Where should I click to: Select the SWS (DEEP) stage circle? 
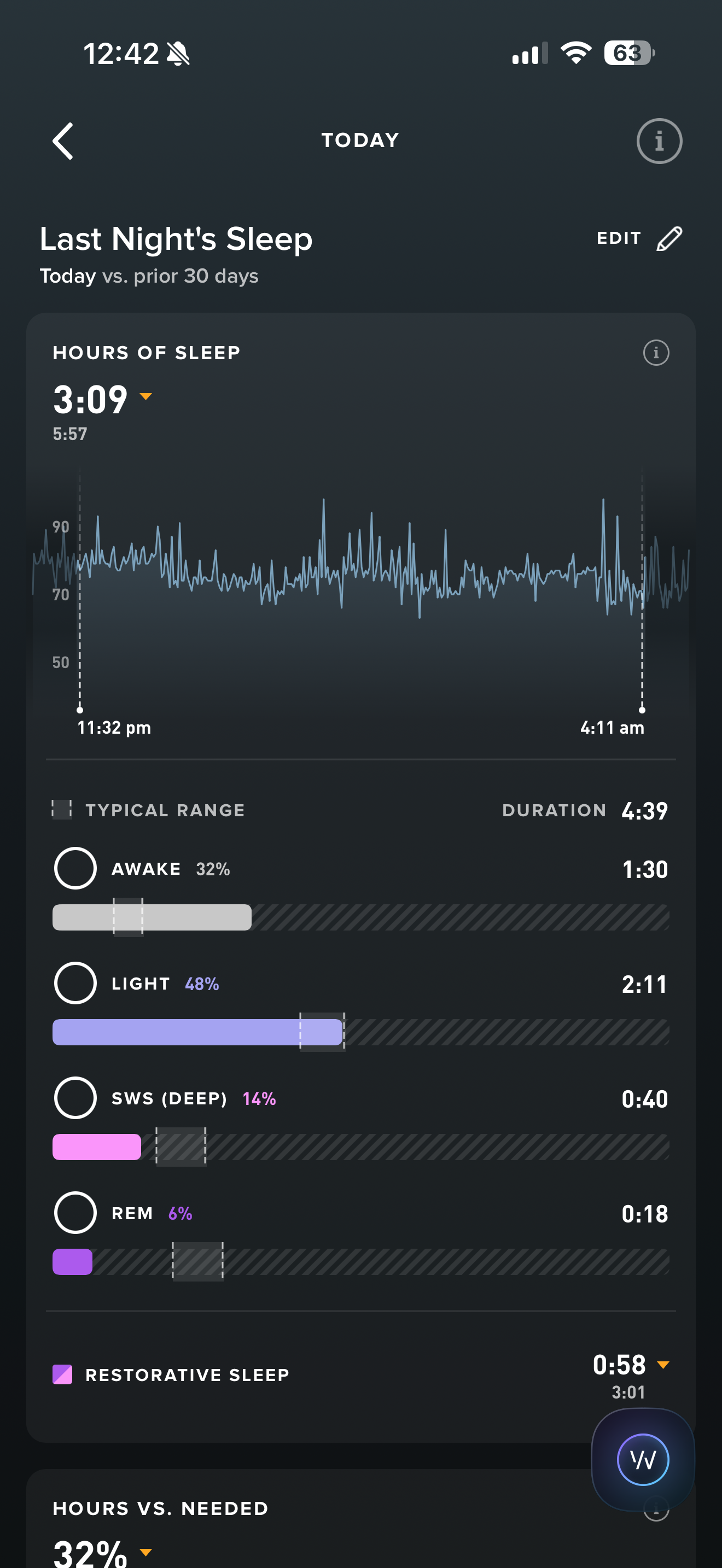pos(75,1098)
